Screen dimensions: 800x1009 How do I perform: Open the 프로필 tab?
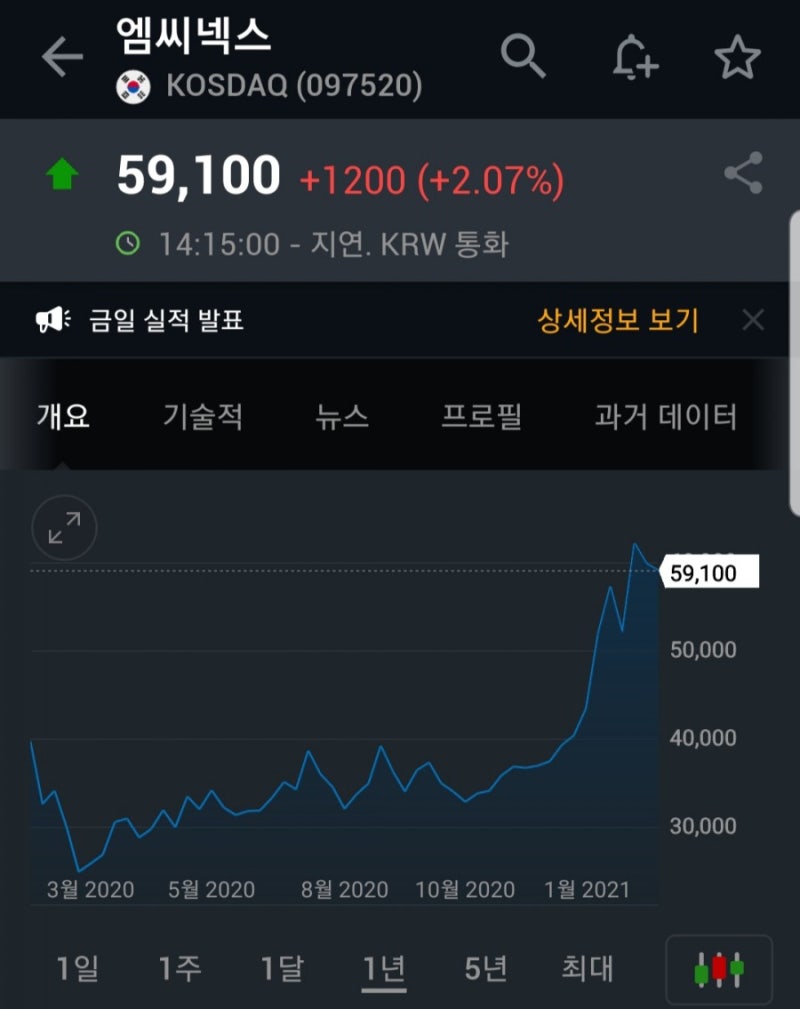[482, 416]
